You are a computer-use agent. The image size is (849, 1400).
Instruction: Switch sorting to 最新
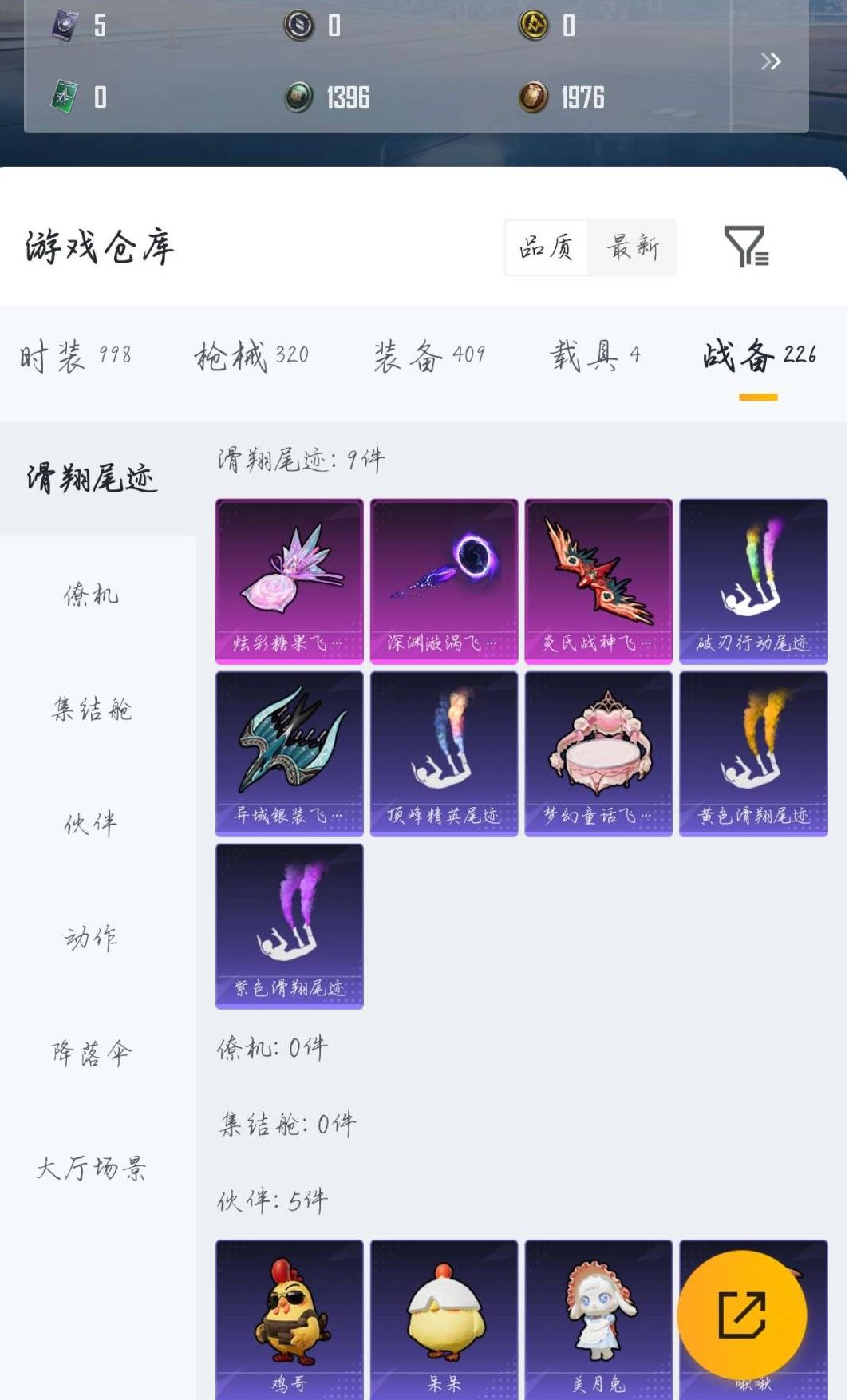coord(633,247)
